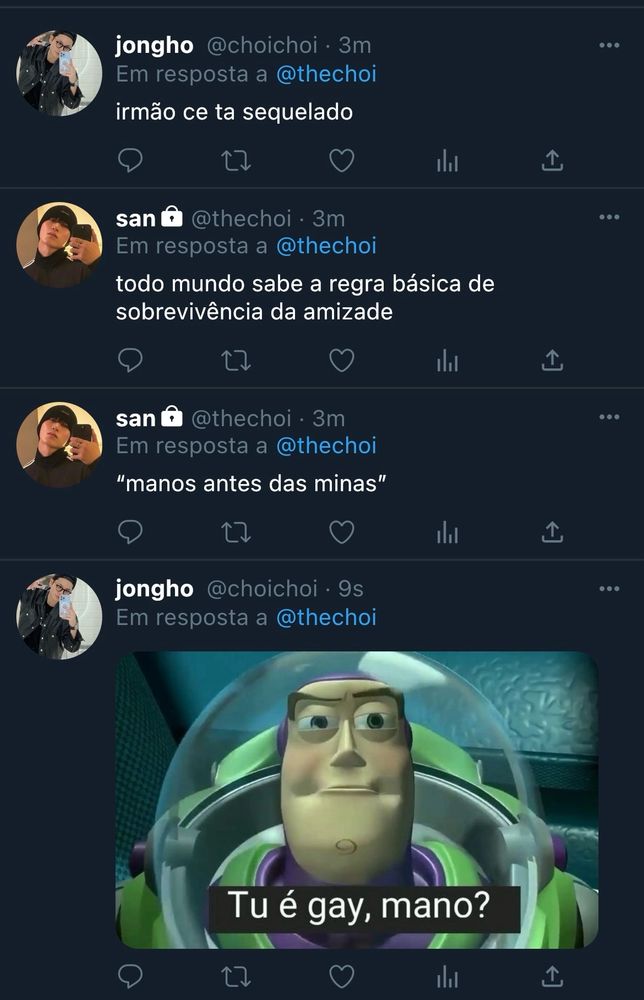Open san's avatar on "manos antes das minas" tweet
Image resolution: width=644 pixels, height=1000 pixels.
[59, 445]
